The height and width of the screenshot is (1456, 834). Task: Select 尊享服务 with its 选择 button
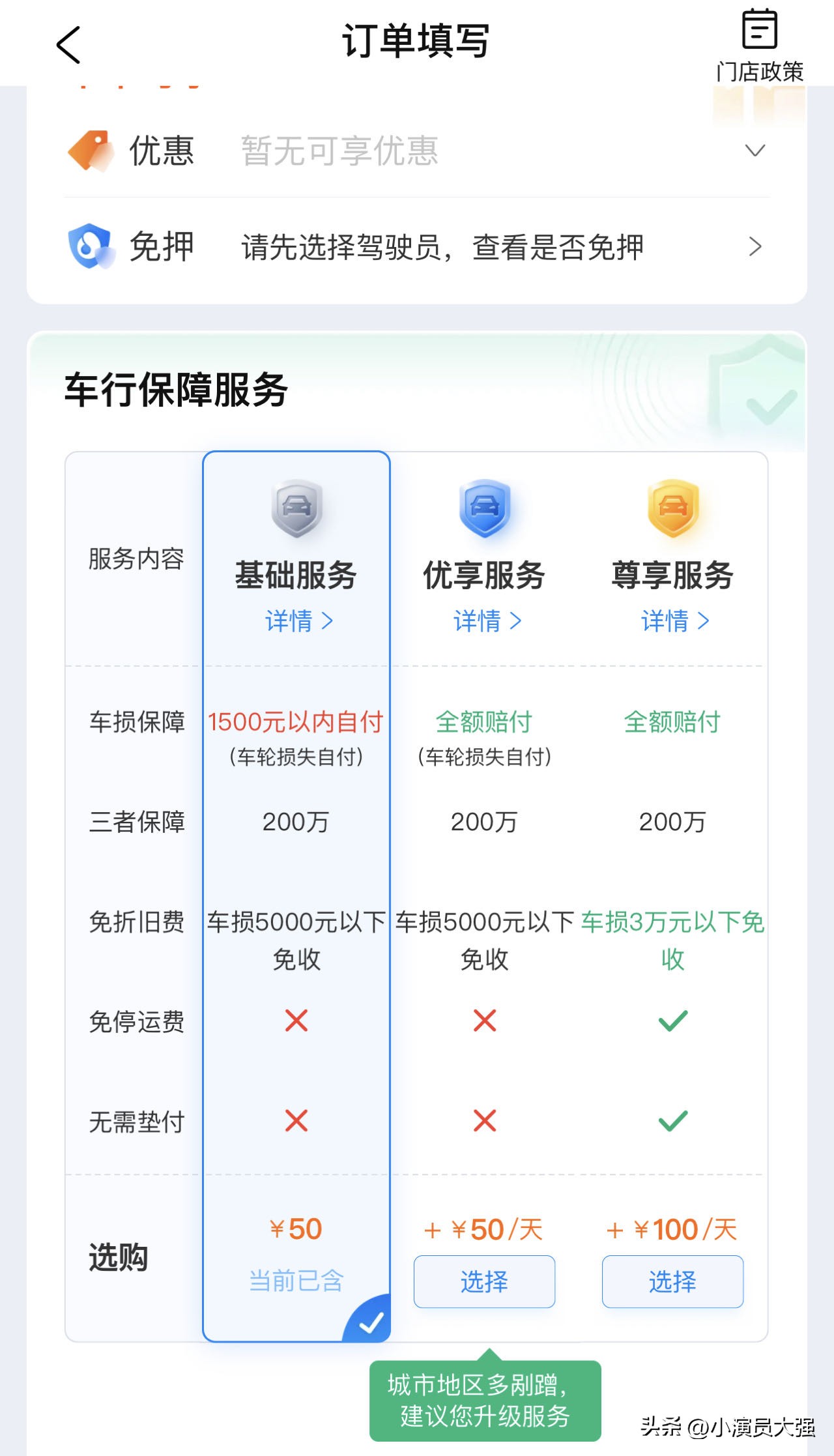click(672, 1281)
